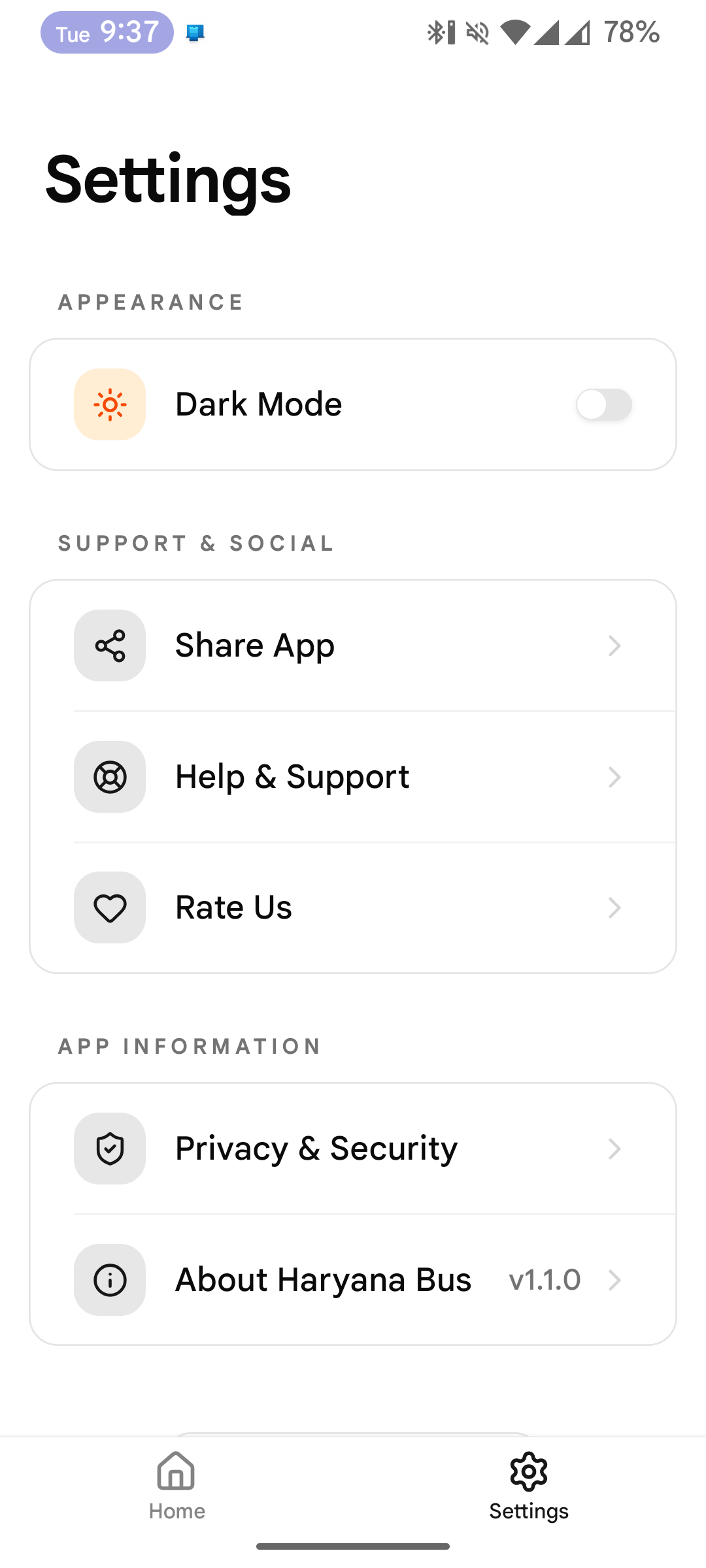Select the Rate Us row
Screen dimensions: 706x1568
pos(353,907)
